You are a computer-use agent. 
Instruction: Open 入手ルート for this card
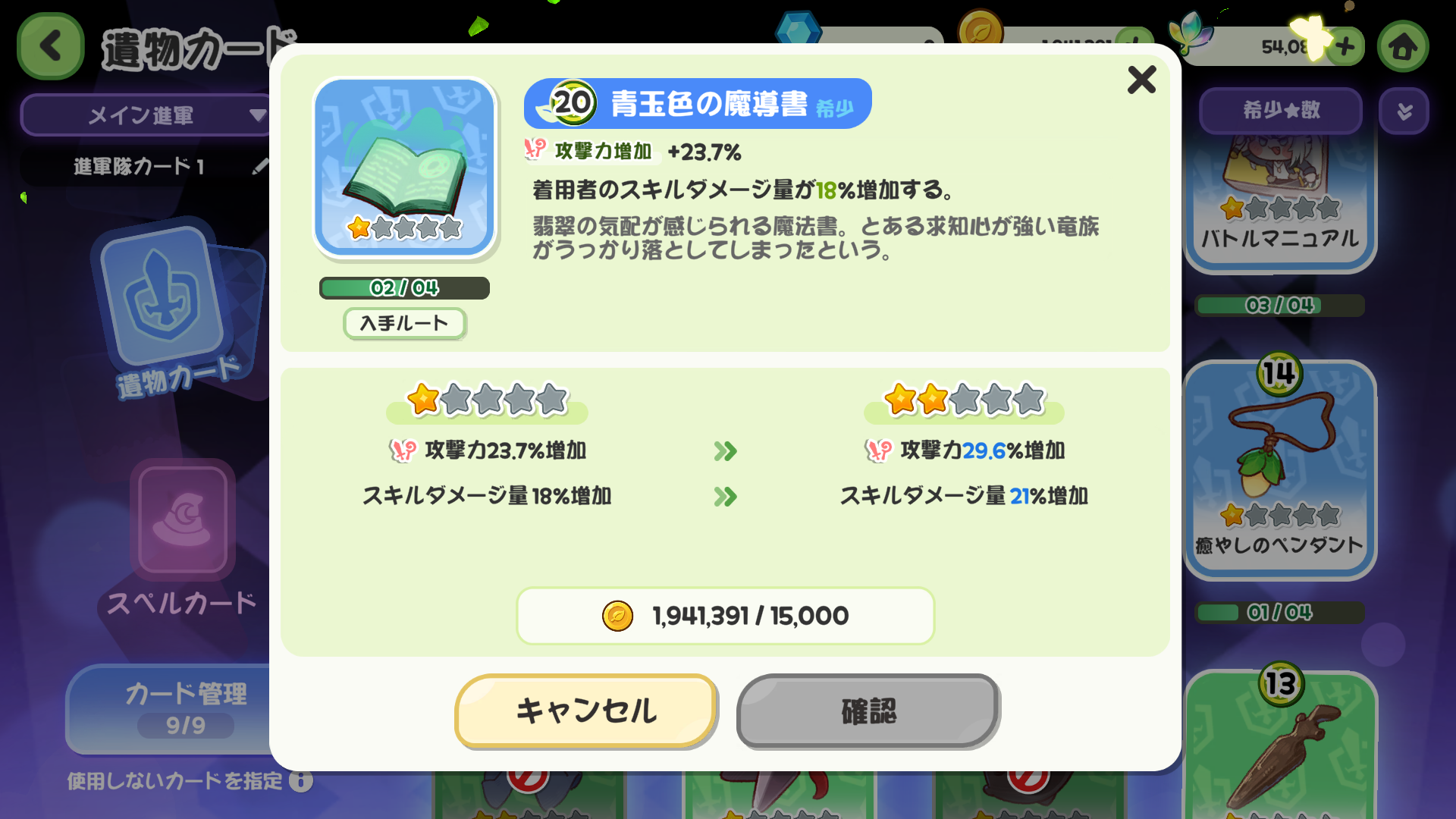pos(404,324)
